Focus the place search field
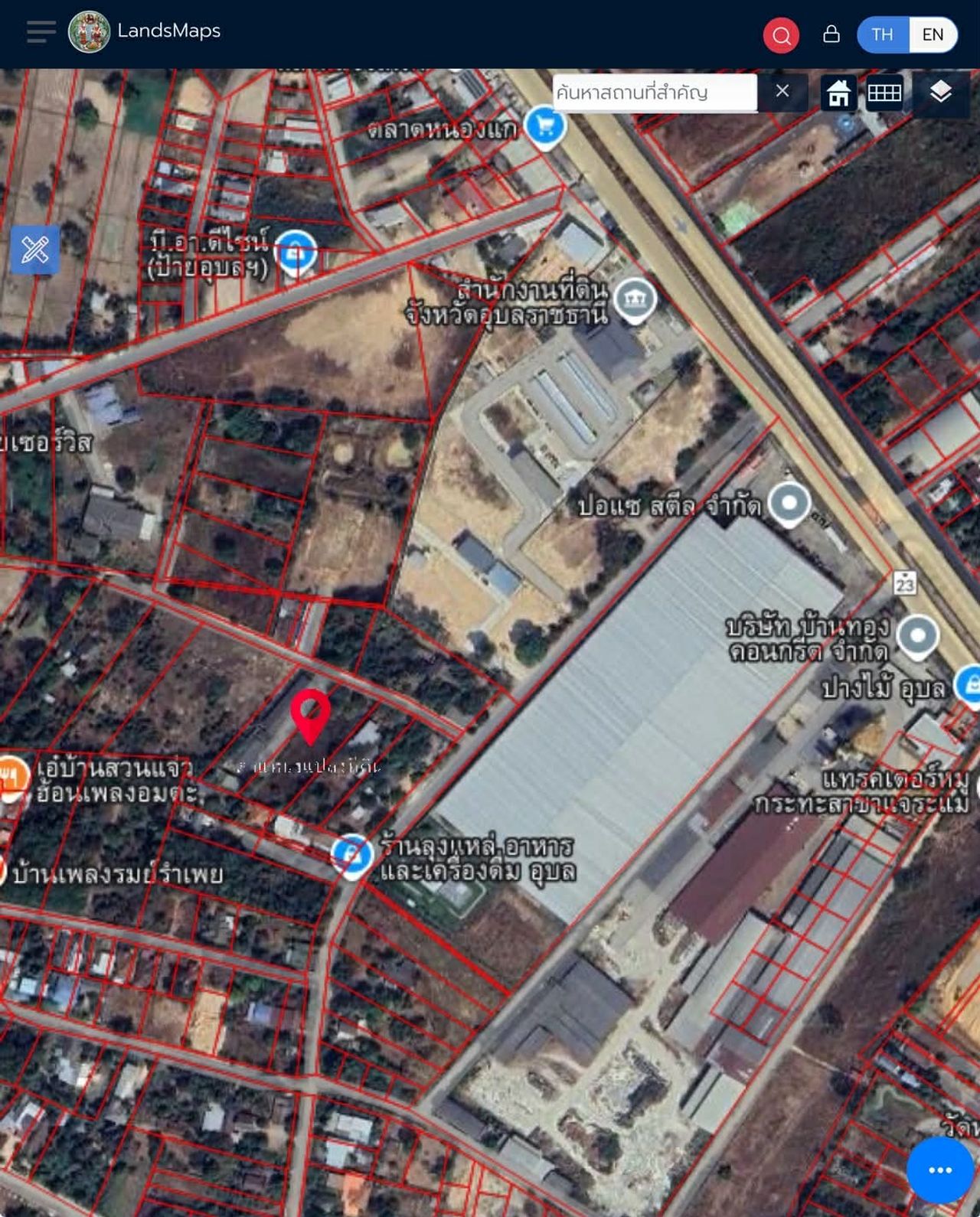The width and height of the screenshot is (980, 1217). click(654, 93)
